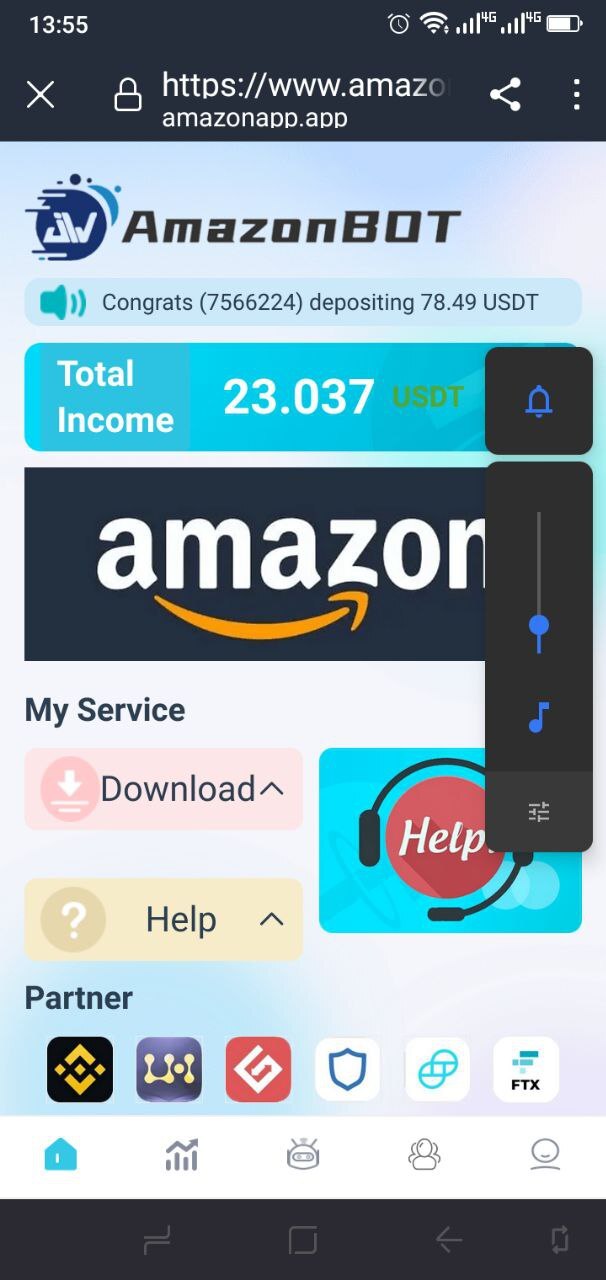The image size is (606, 1280).
Task: Go back using system navigation
Action: pyautogui.click(x=449, y=1240)
